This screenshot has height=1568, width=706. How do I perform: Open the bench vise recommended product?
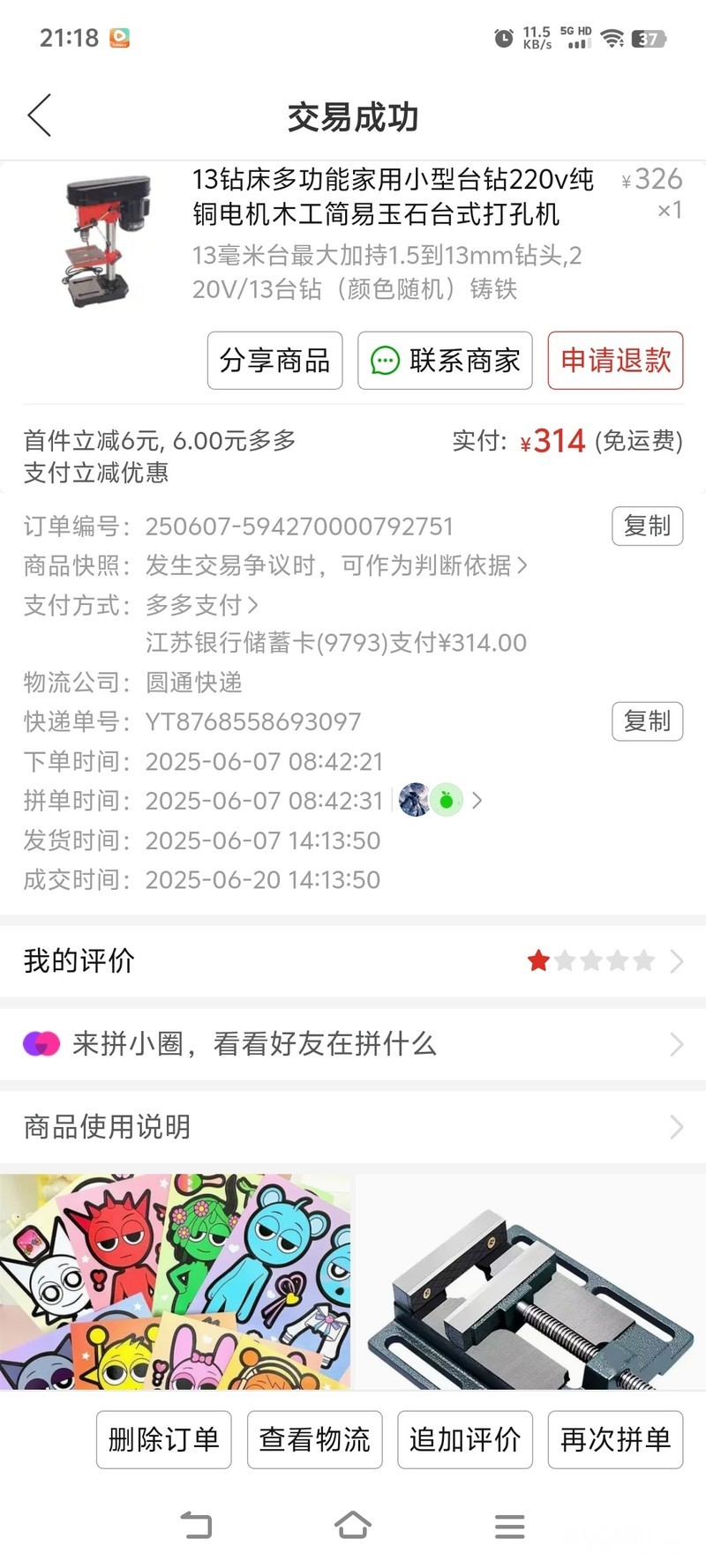(531, 1281)
